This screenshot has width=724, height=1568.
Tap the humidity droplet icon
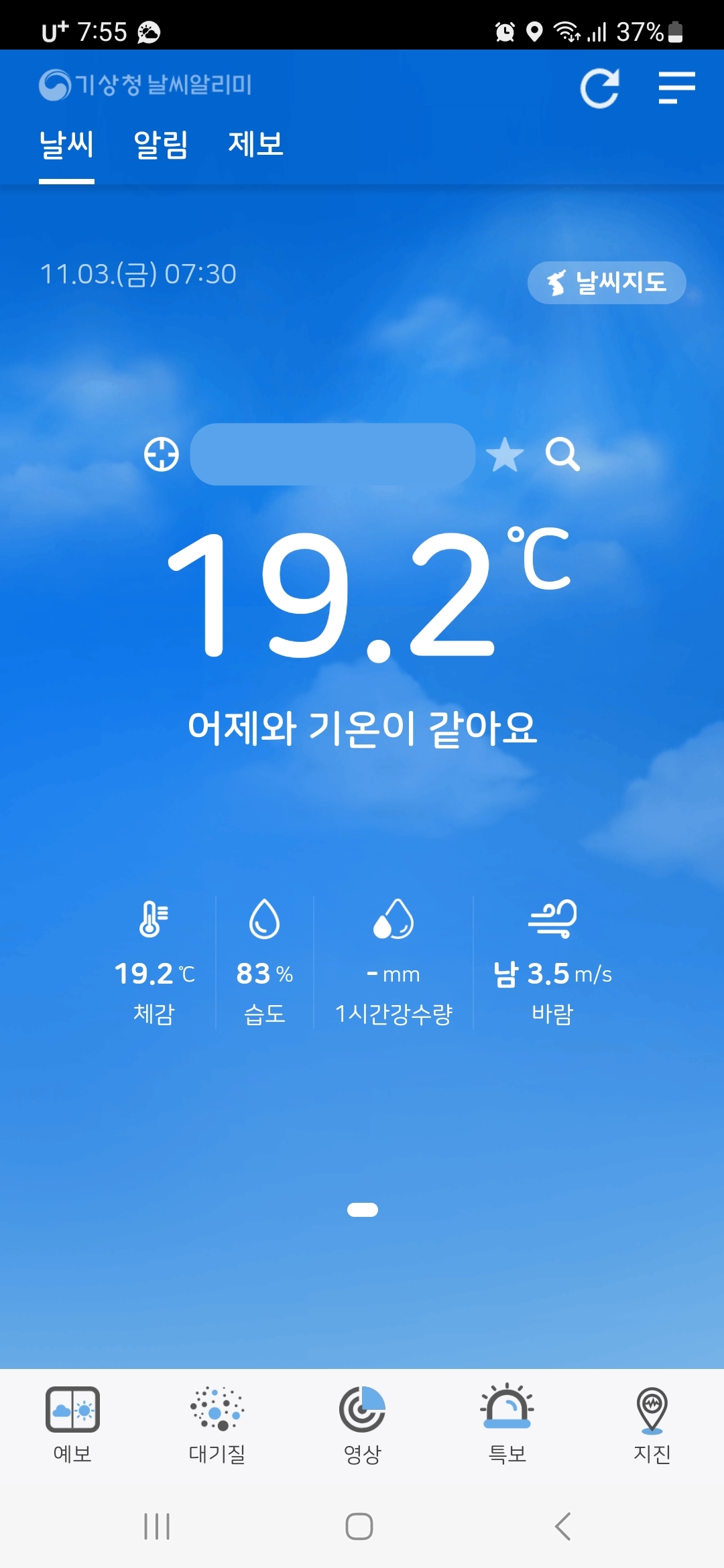point(264,925)
